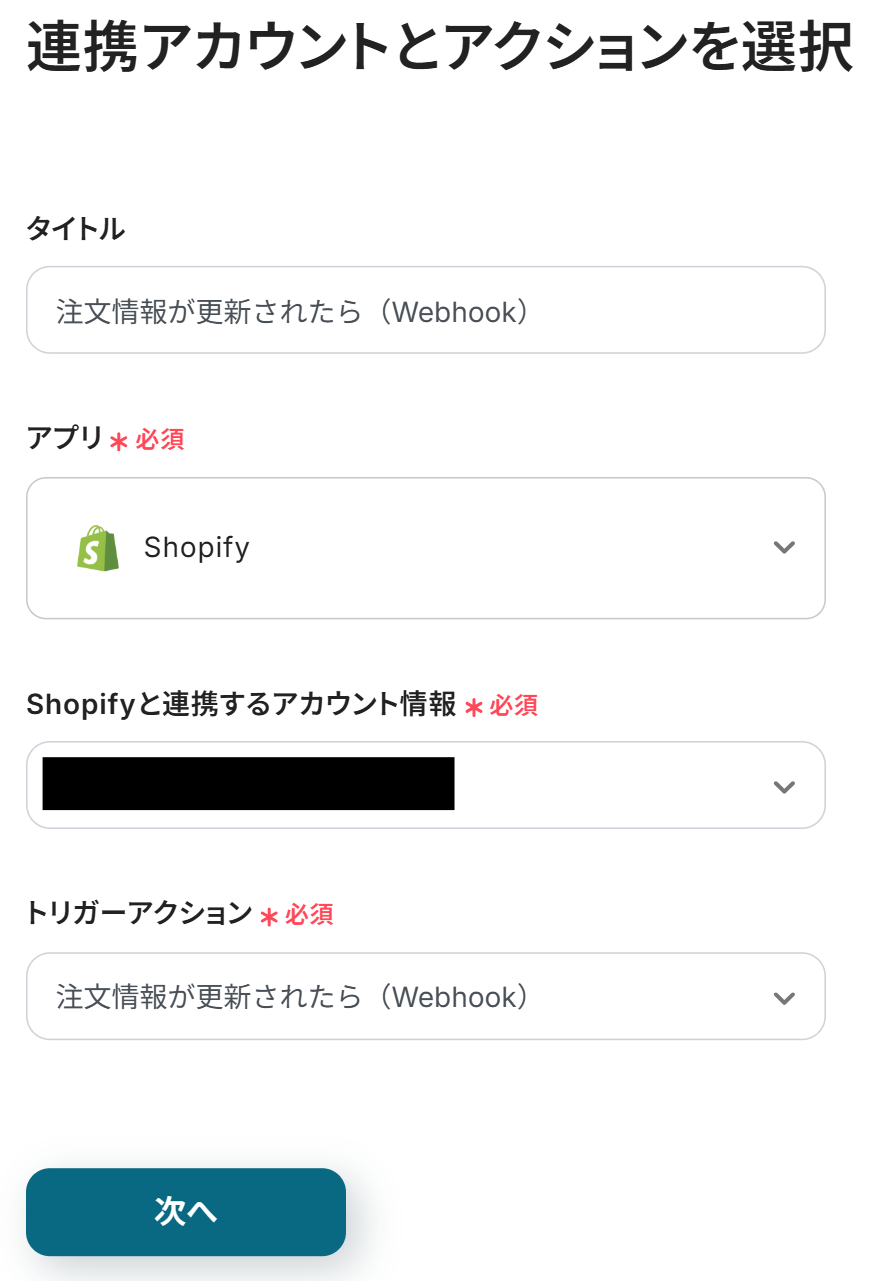Screen dimensions: 869x1281
Task: Edit the タイトル text field
Action: [x=425, y=310]
